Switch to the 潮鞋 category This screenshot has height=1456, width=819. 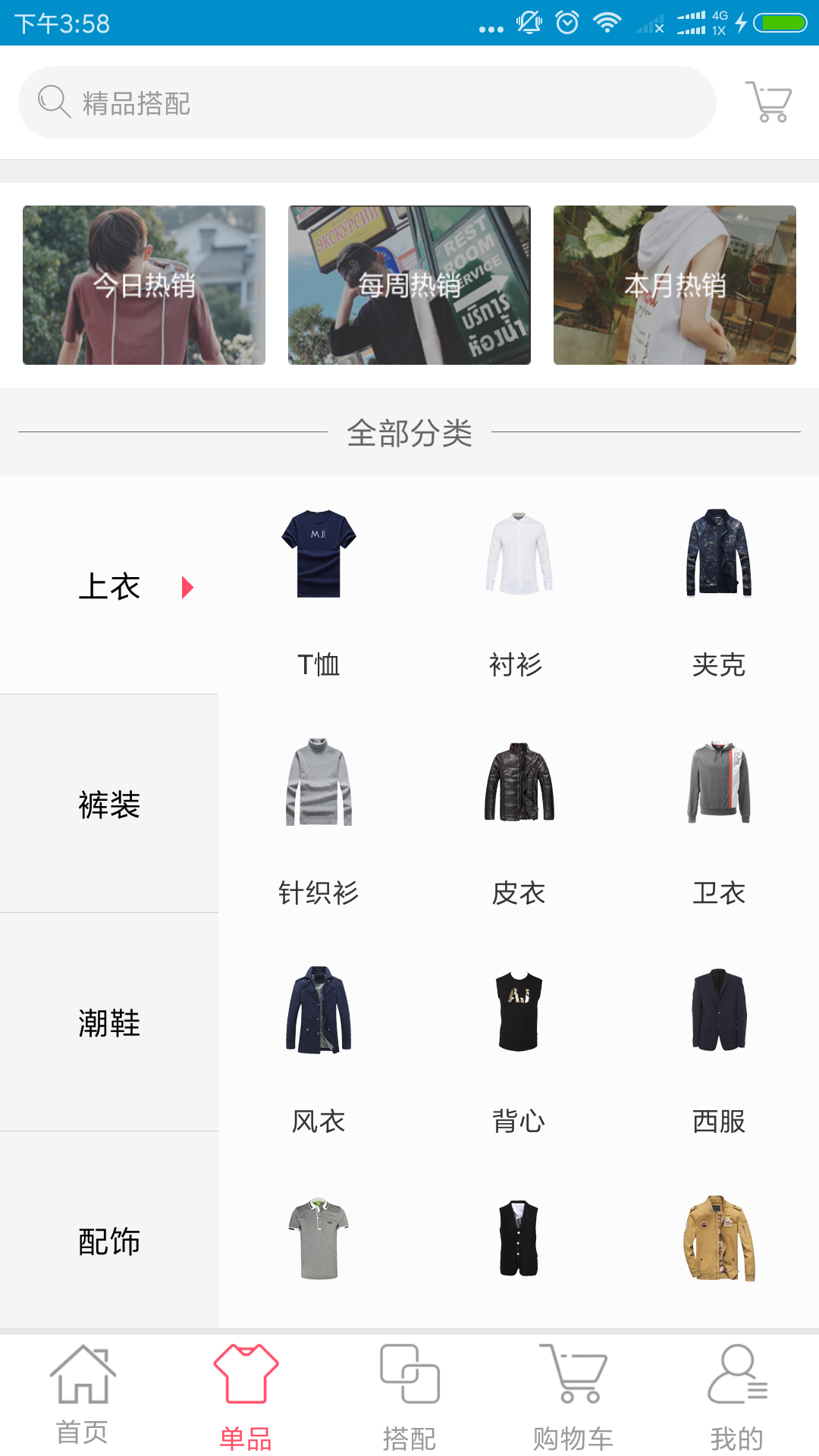[109, 1024]
